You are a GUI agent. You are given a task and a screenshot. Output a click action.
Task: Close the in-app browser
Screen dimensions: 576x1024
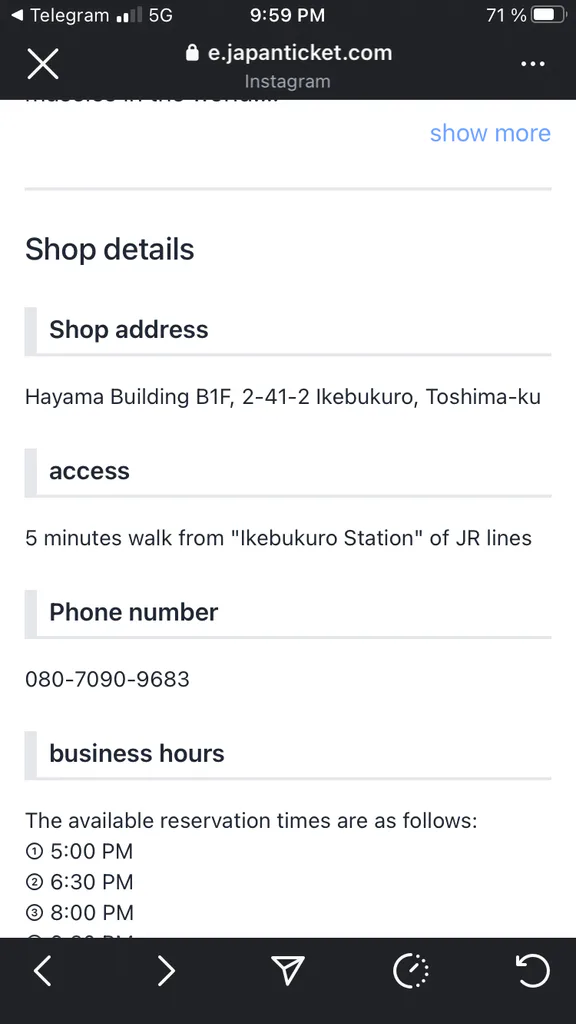click(43, 64)
